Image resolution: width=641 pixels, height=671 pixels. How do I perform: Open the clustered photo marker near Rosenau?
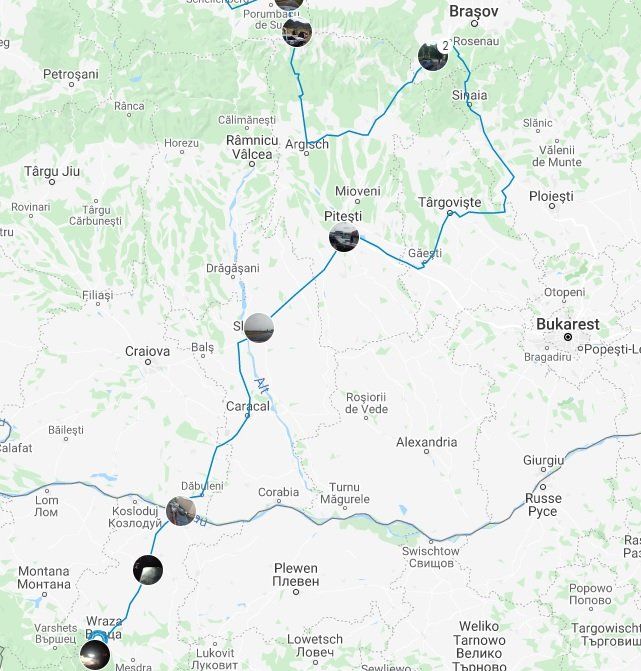click(433, 56)
